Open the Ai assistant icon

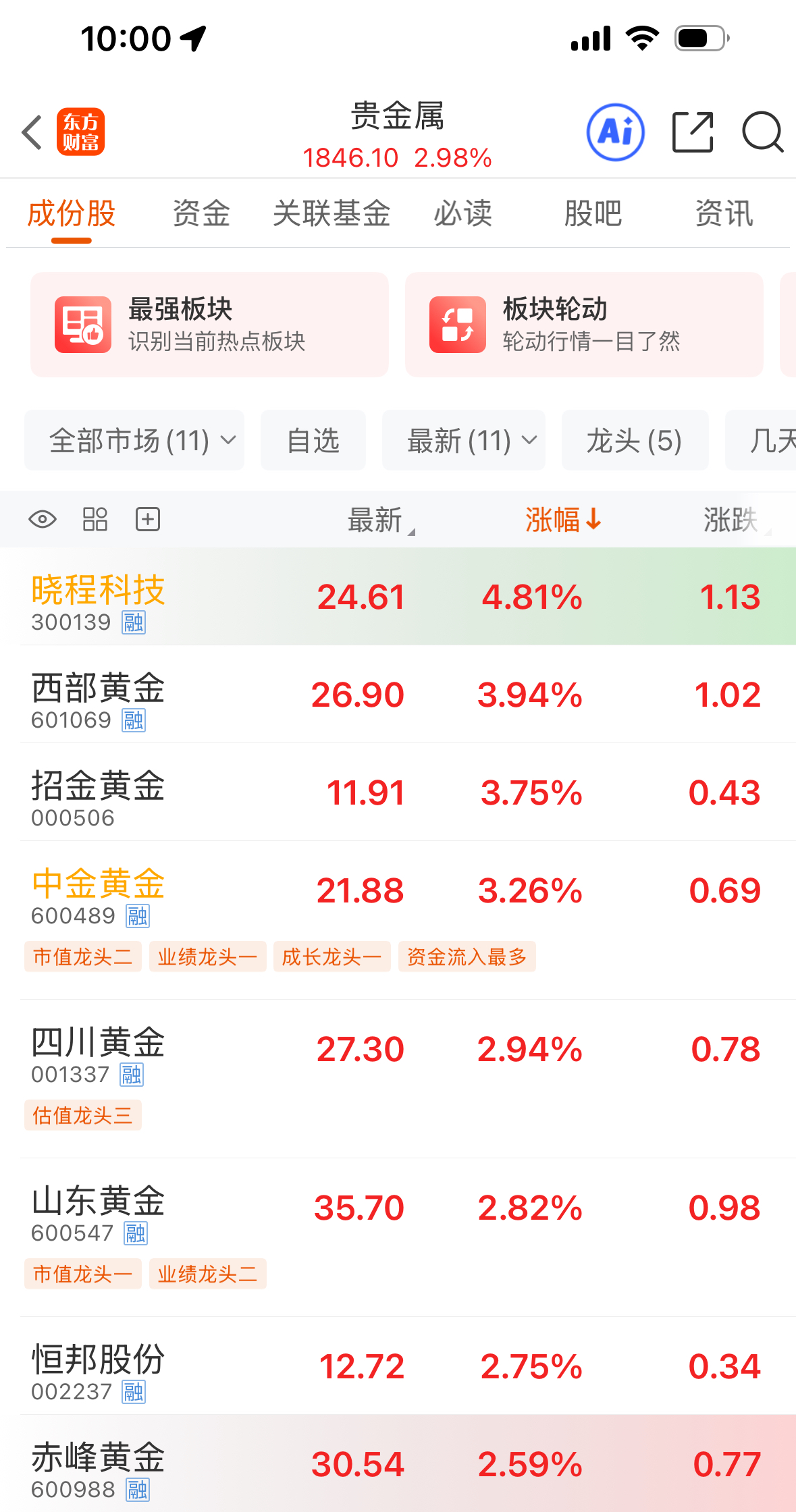pos(615,132)
